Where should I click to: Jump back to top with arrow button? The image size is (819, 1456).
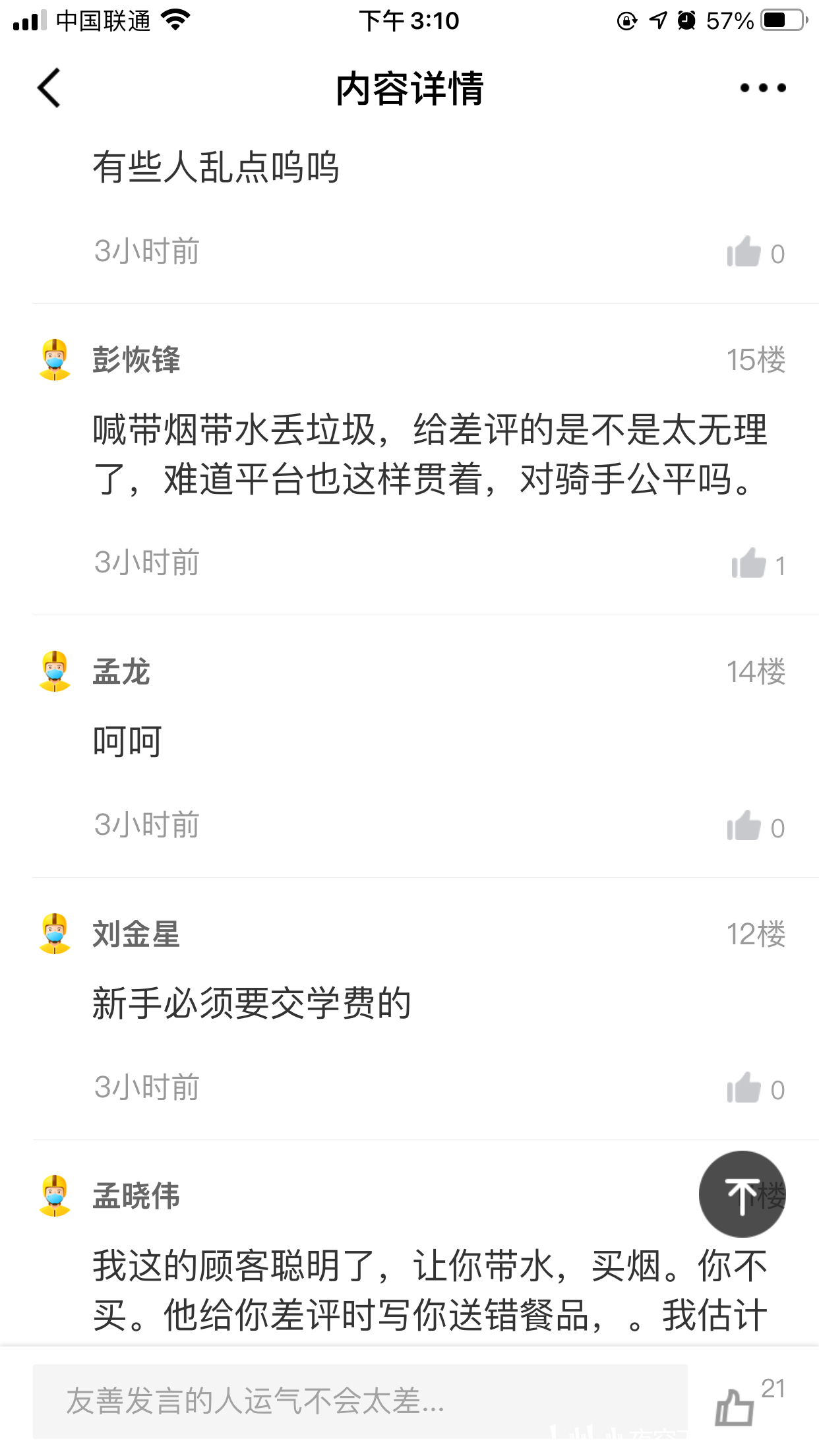point(742,1194)
